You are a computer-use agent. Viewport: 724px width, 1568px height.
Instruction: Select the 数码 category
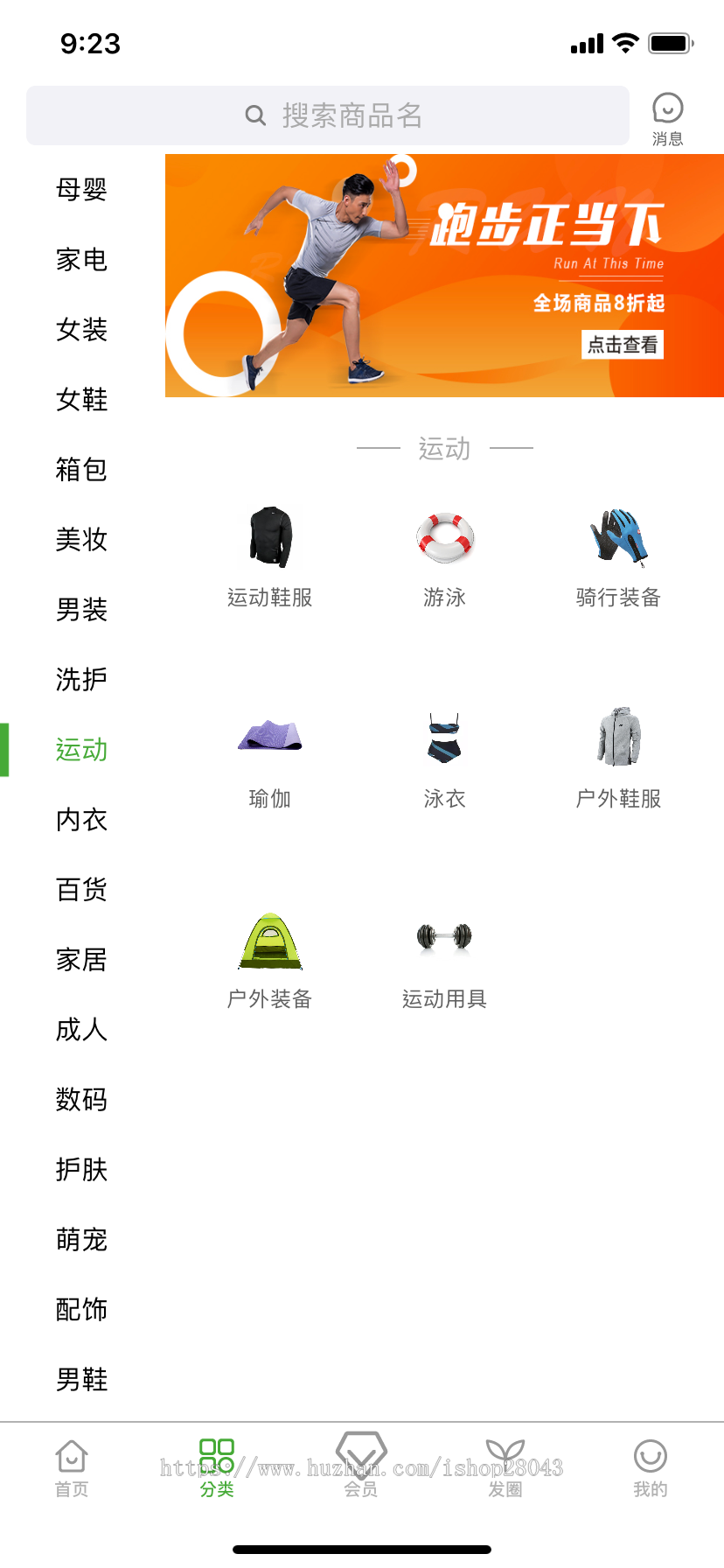(x=81, y=1100)
